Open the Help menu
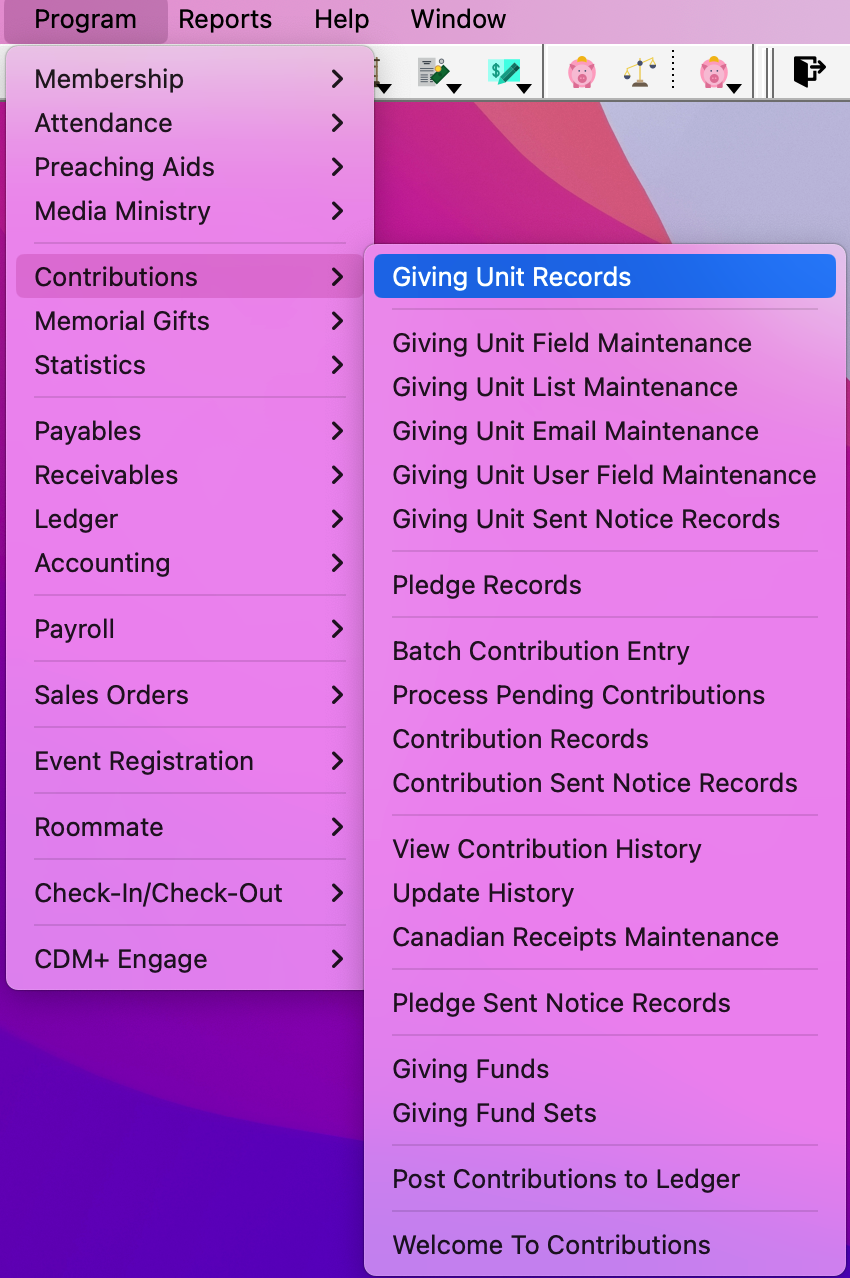 point(341,19)
